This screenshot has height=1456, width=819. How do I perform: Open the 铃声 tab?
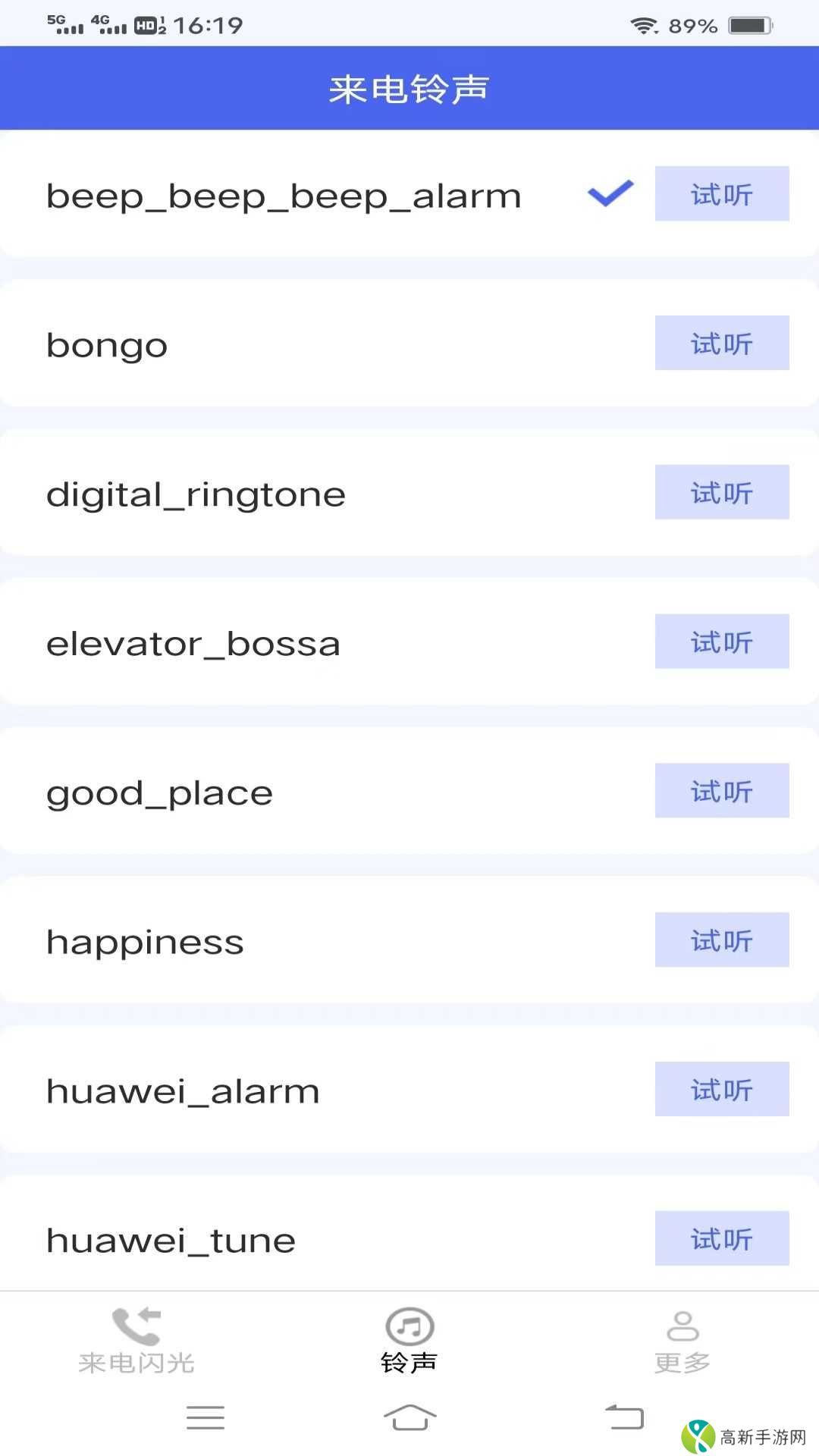tap(409, 1341)
